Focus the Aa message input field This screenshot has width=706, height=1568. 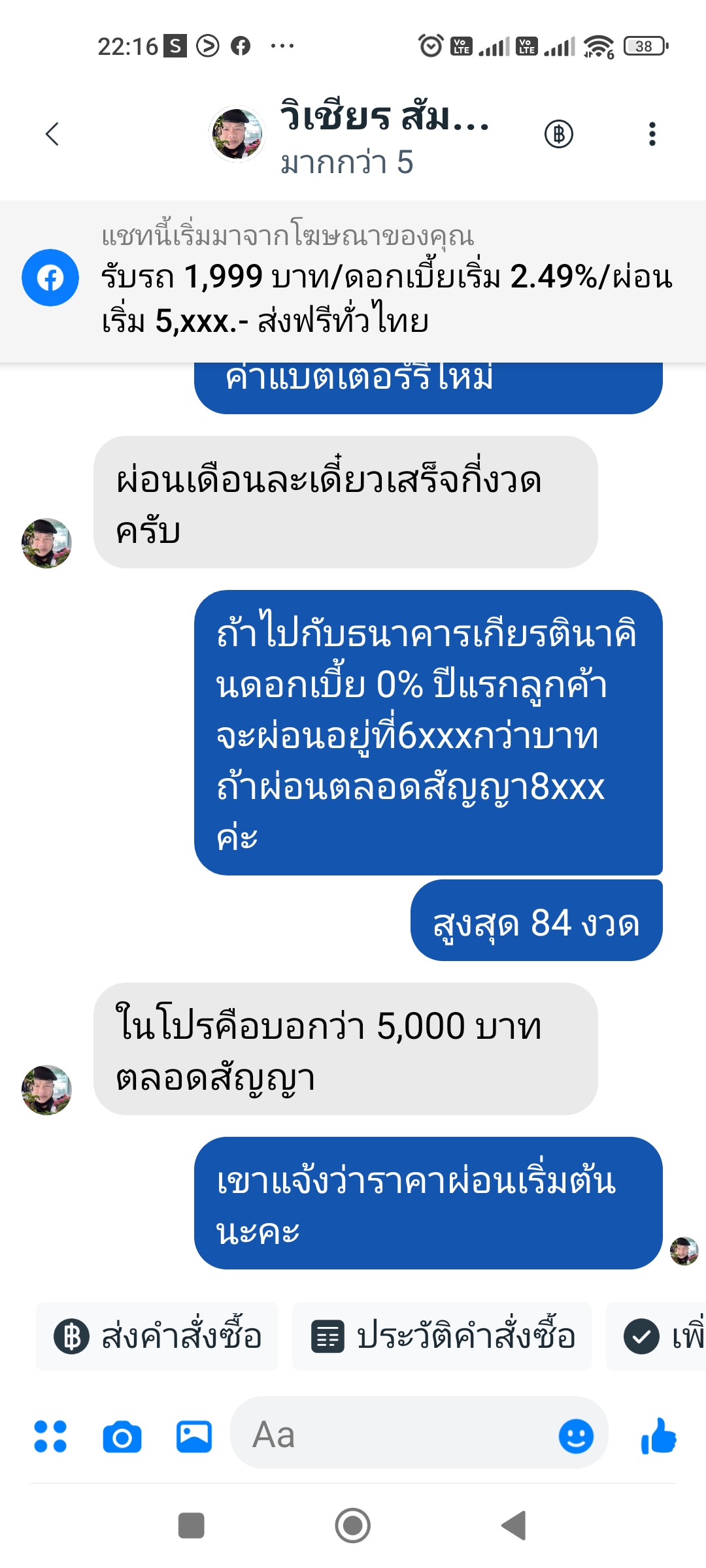392,1435
